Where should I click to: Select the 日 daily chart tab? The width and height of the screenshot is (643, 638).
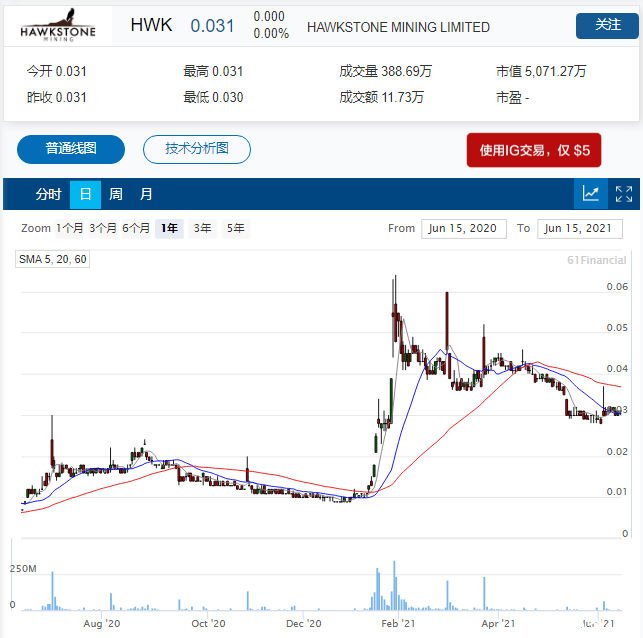(x=86, y=194)
